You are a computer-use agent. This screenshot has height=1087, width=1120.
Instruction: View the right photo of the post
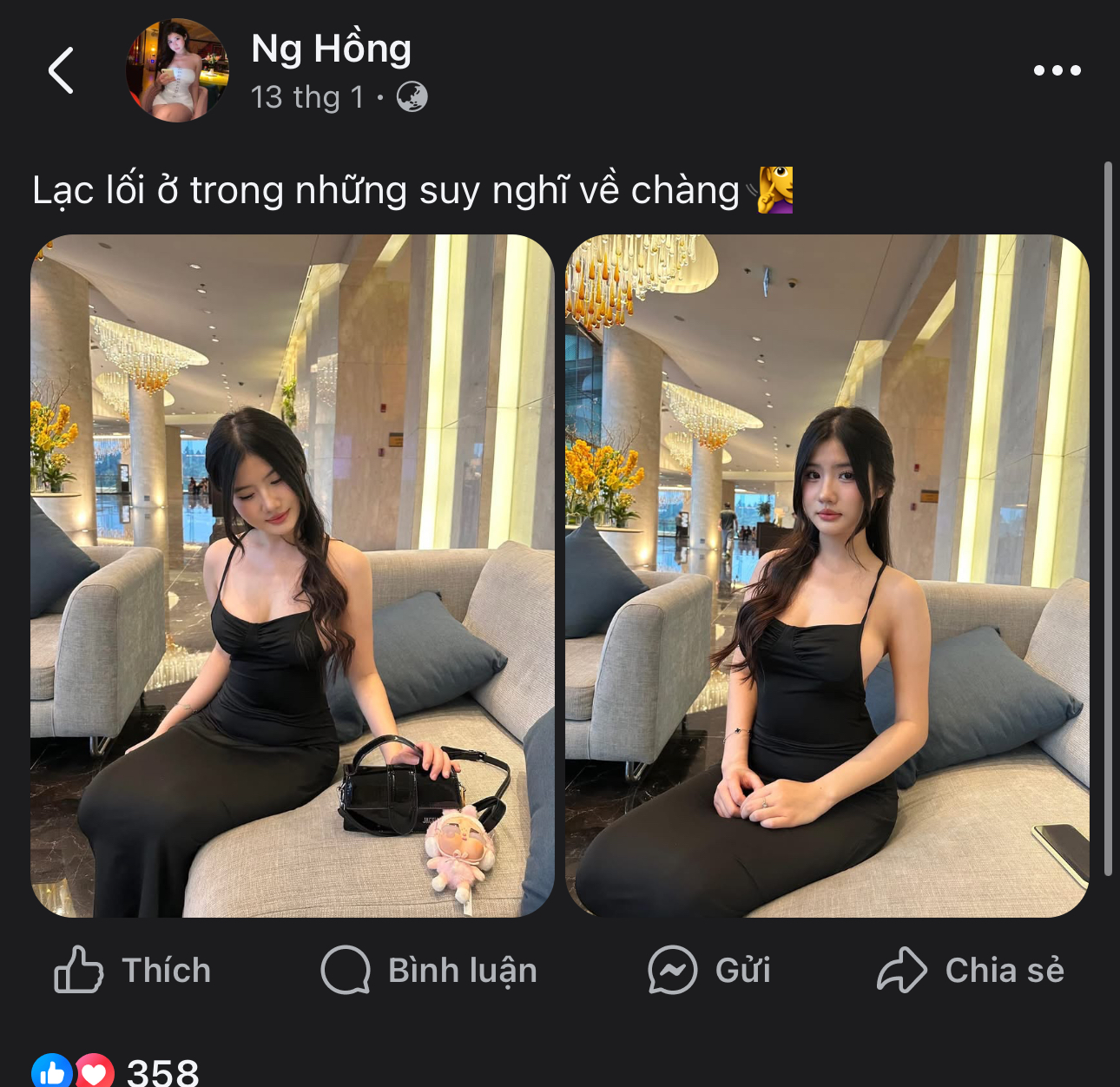(827, 576)
